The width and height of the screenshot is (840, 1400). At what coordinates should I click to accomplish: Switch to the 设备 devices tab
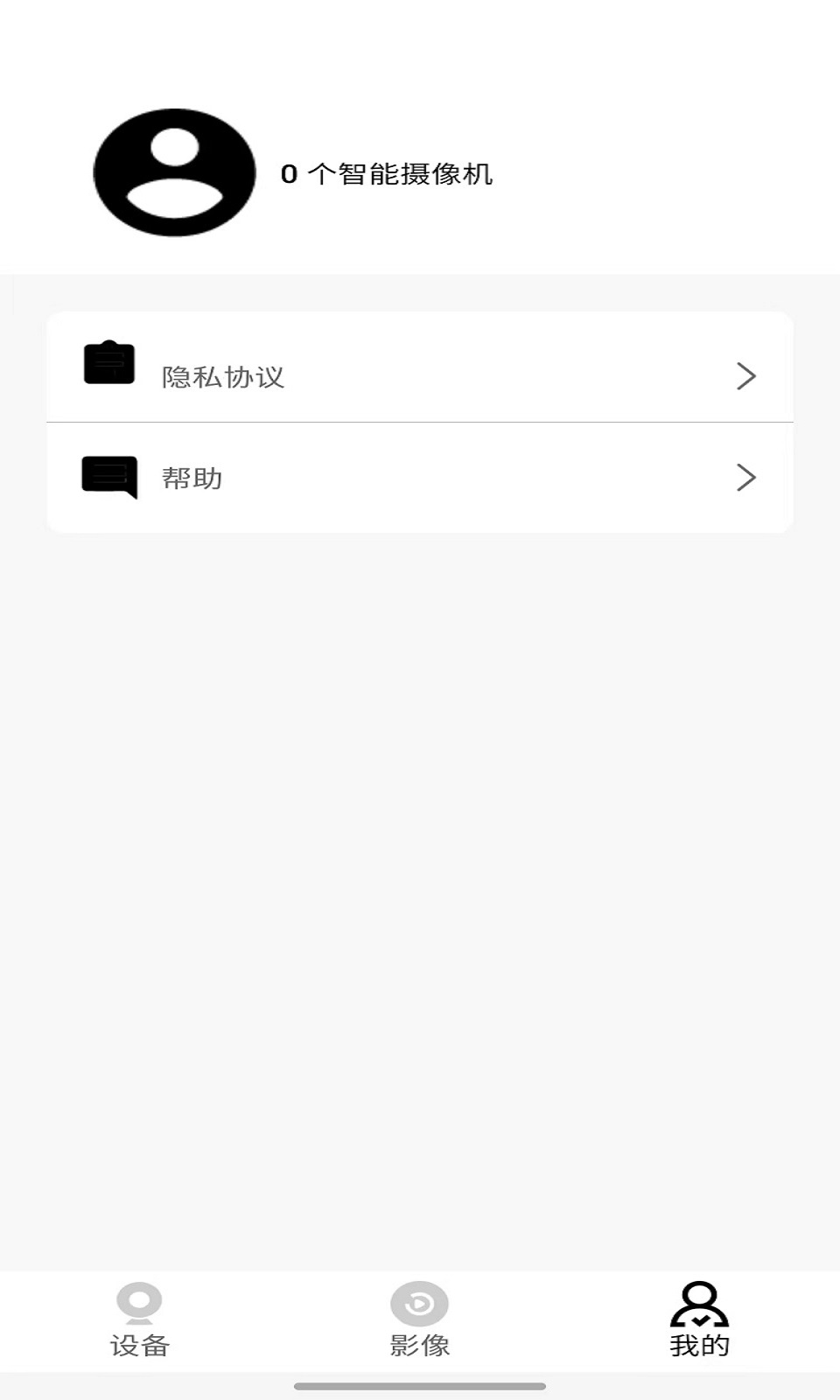pos(140,1321)
